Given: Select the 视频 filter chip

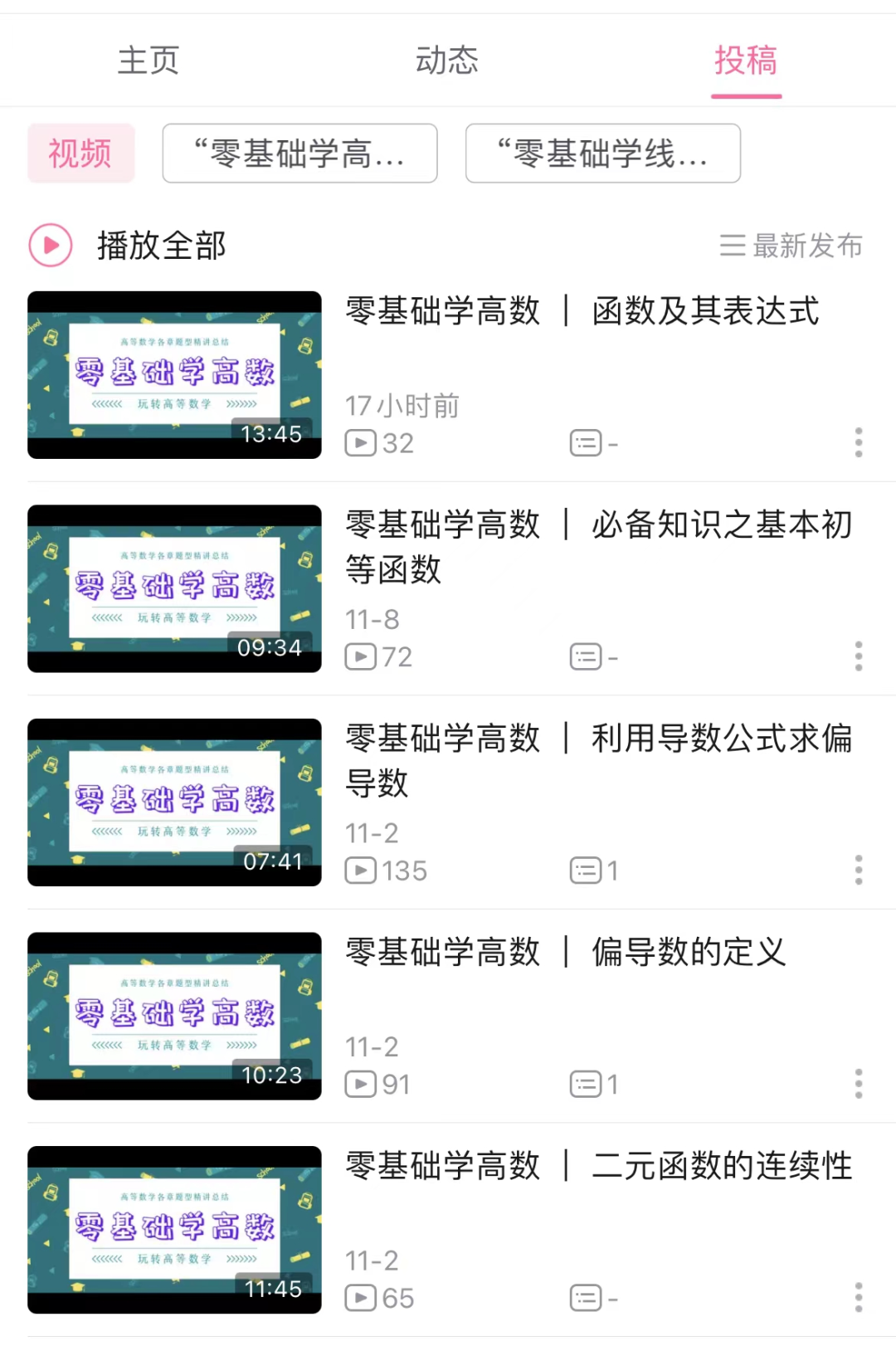Looking at the screenshot, I should tap(80, 154).
